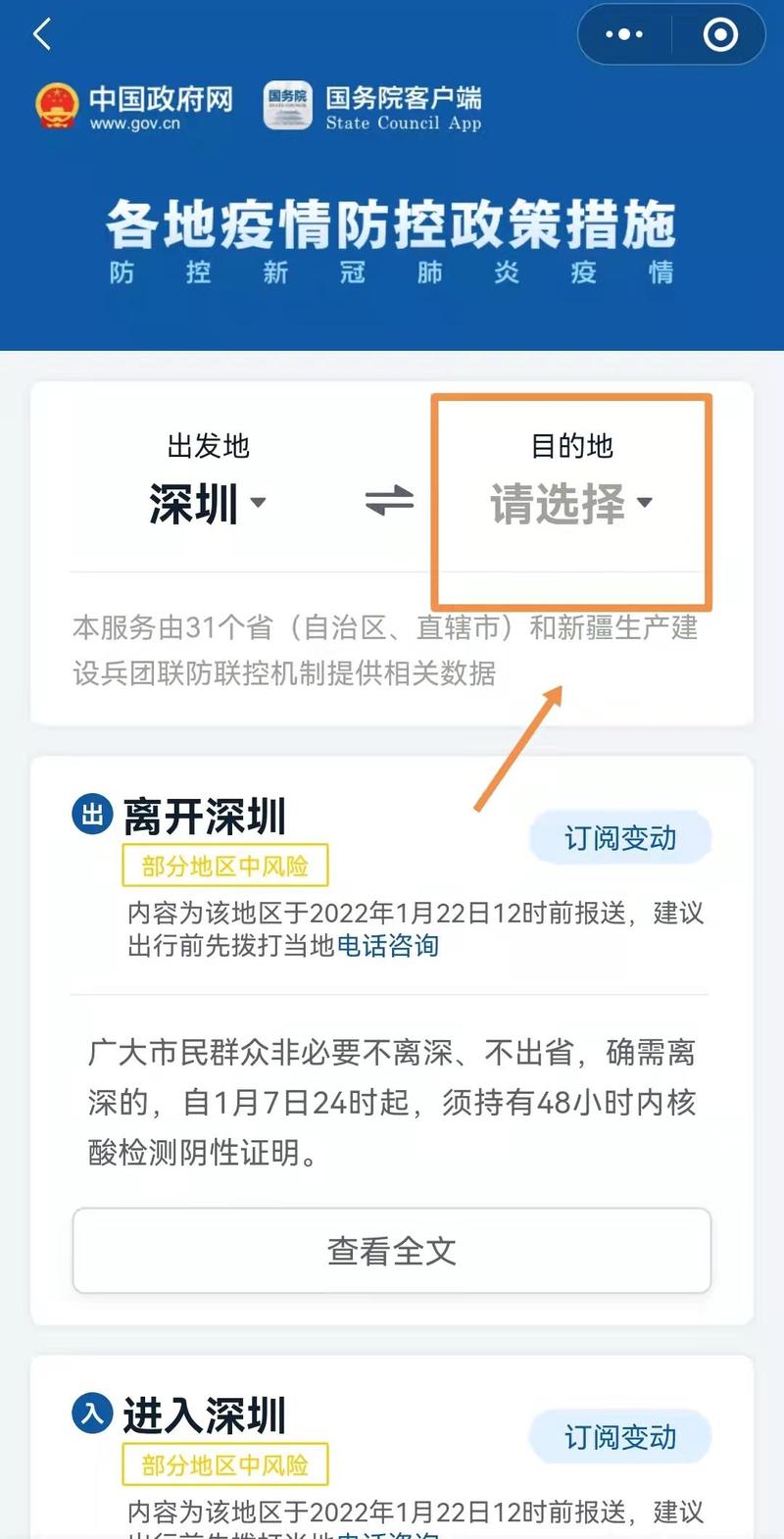Screen dimensions: 784x1539
Task: Choose a destination in 请选择 dropdown
Action: pos(571,503)
